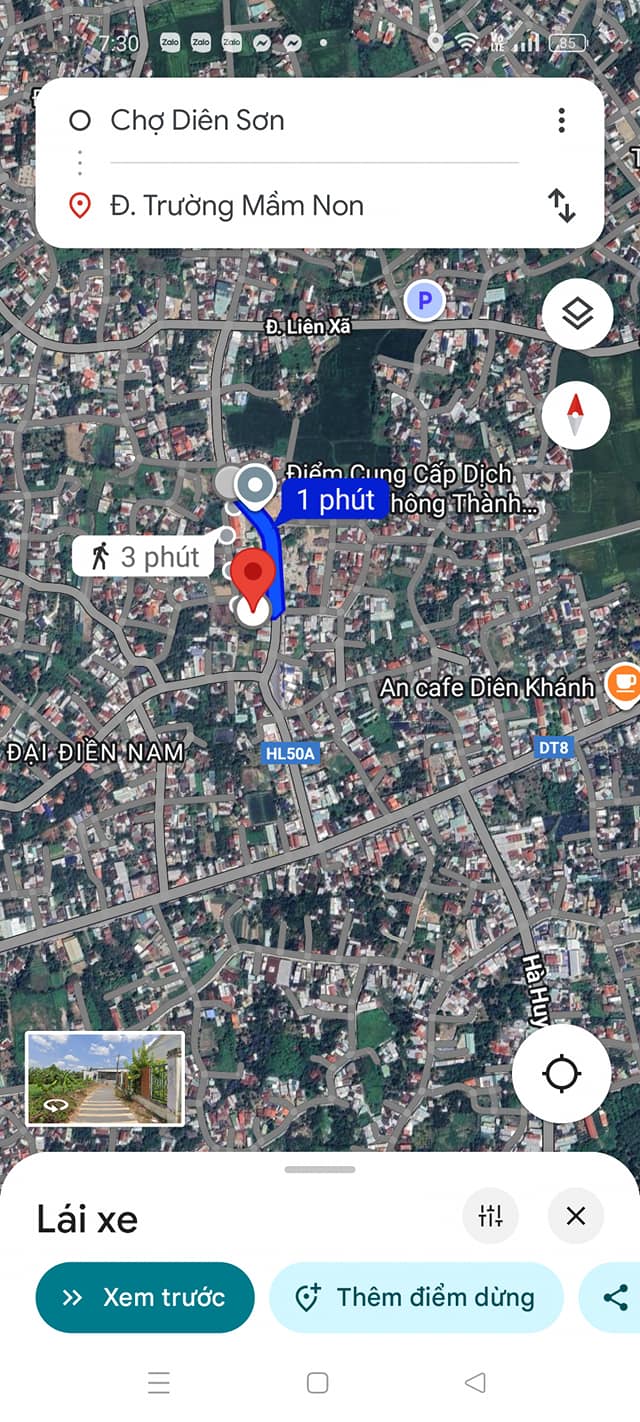Open the route overflow menu
The width and height of the screenshot is (640, 1422).
[561, 121]
